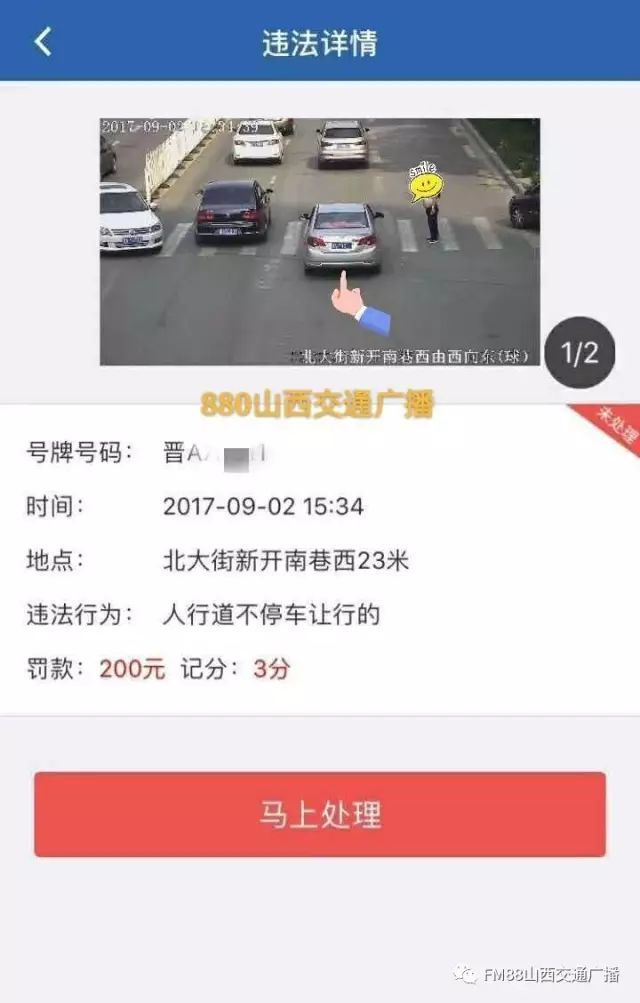Go back using the top-left arrow

point(42,42)
